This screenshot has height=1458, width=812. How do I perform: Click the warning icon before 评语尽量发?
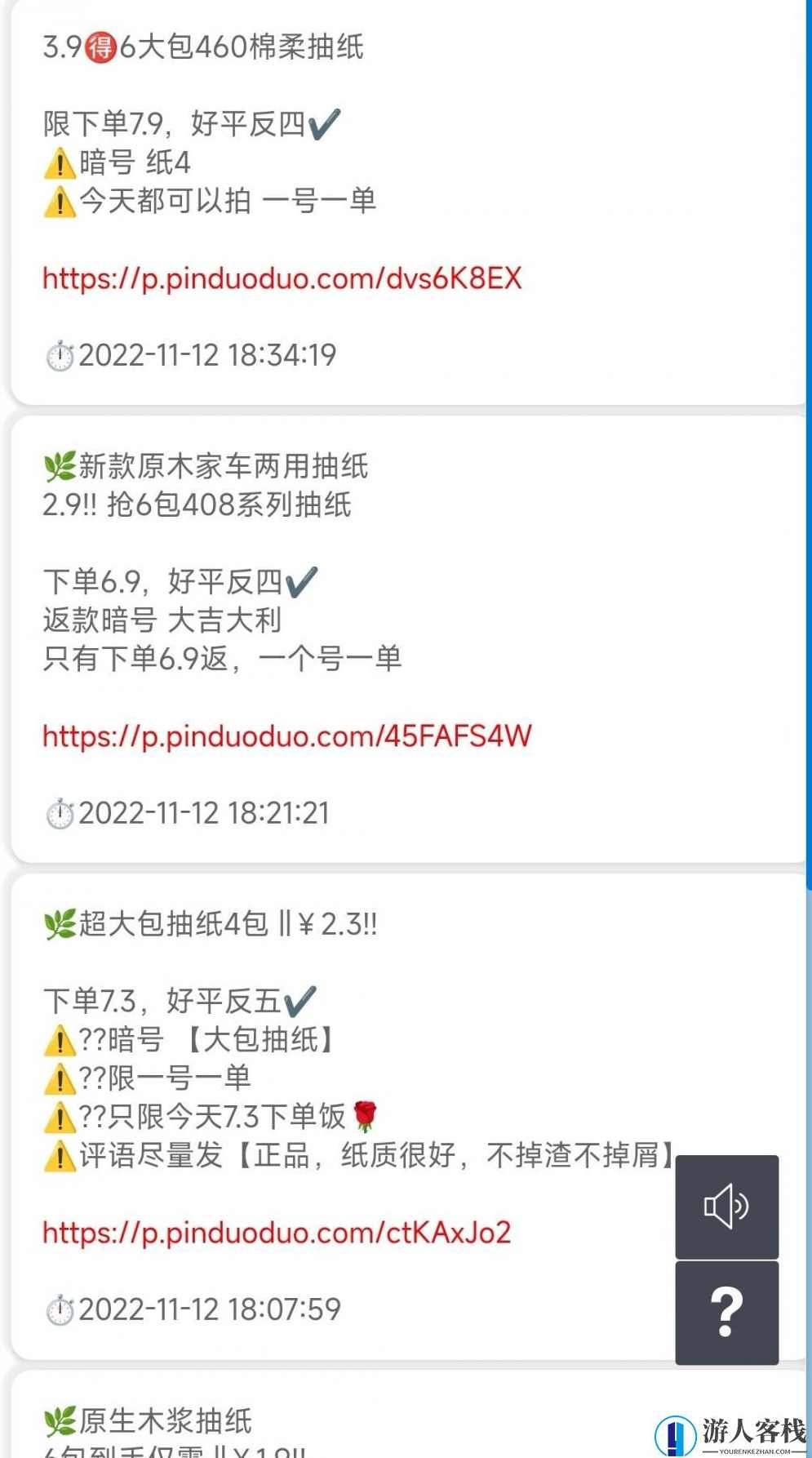click(x=58, y=1155)
